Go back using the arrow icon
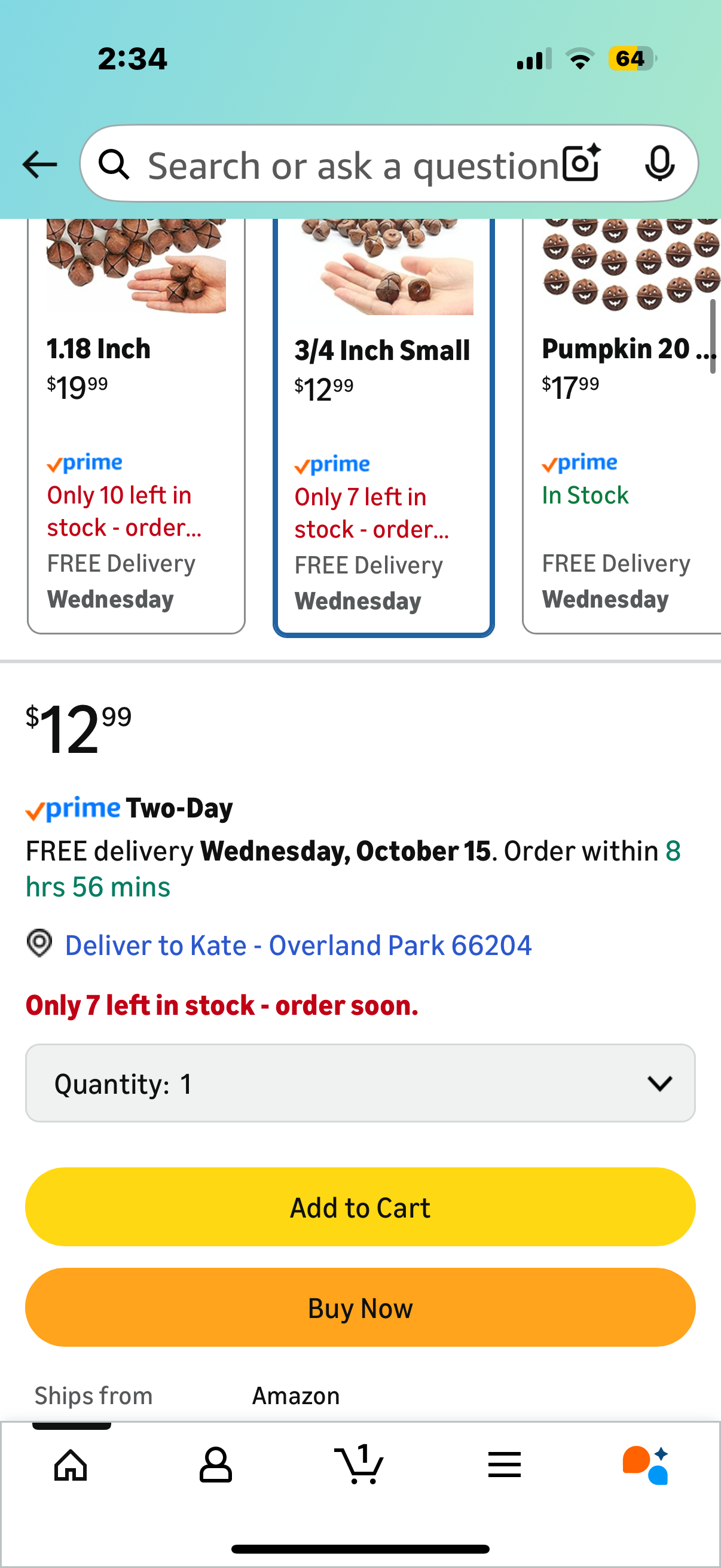 click(39, 164)
